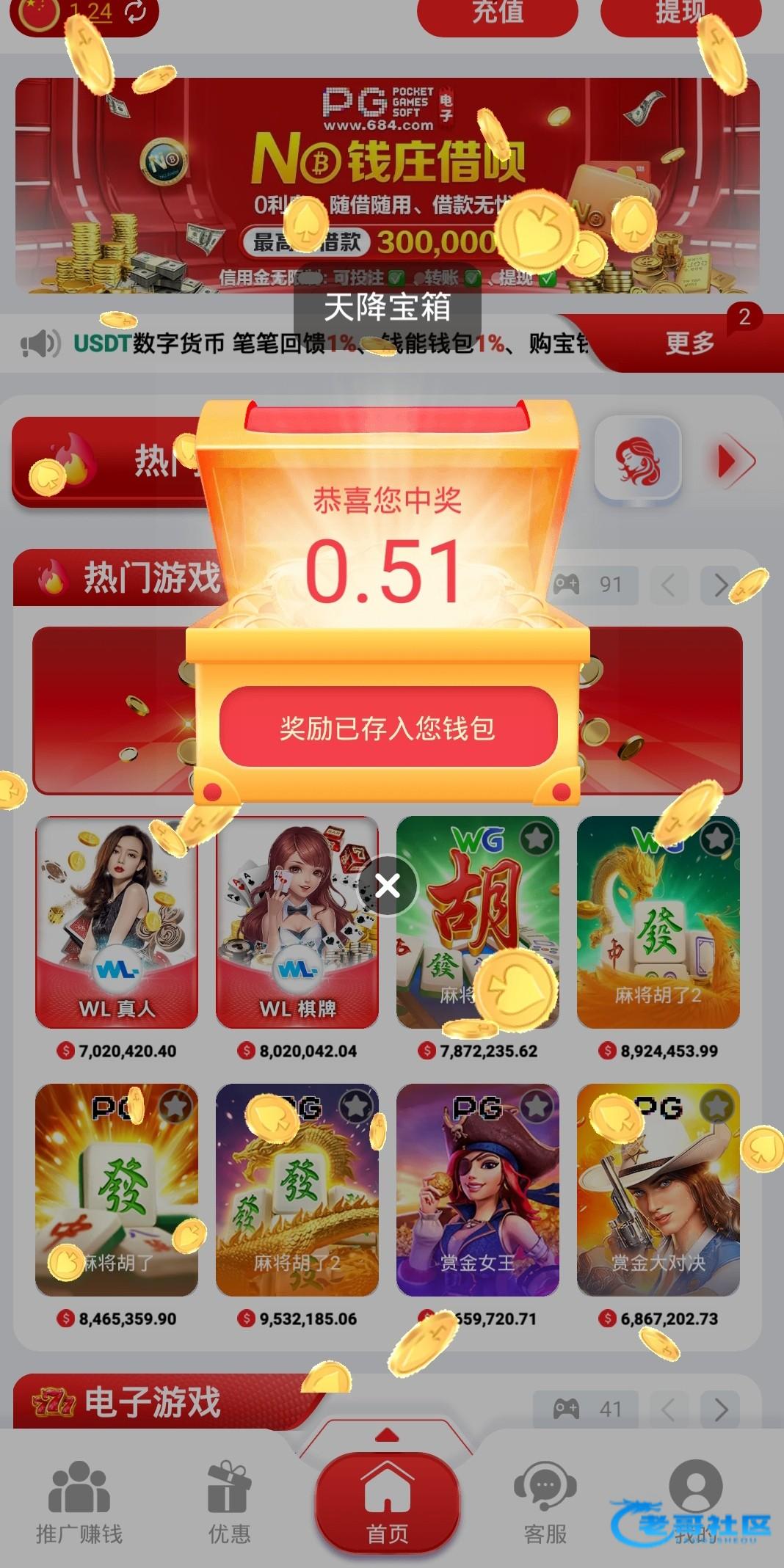Switch to the 优惠 tab
784x1568 pixels.
click(x=230, y=1500)
